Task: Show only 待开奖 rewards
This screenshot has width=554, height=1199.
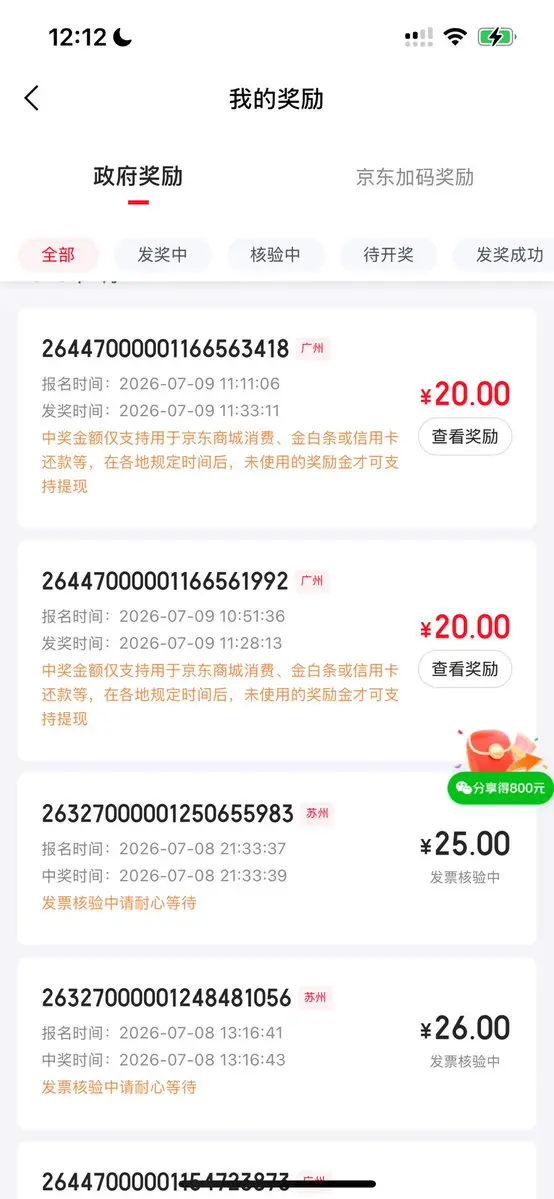Action: [x=388, y=255]
